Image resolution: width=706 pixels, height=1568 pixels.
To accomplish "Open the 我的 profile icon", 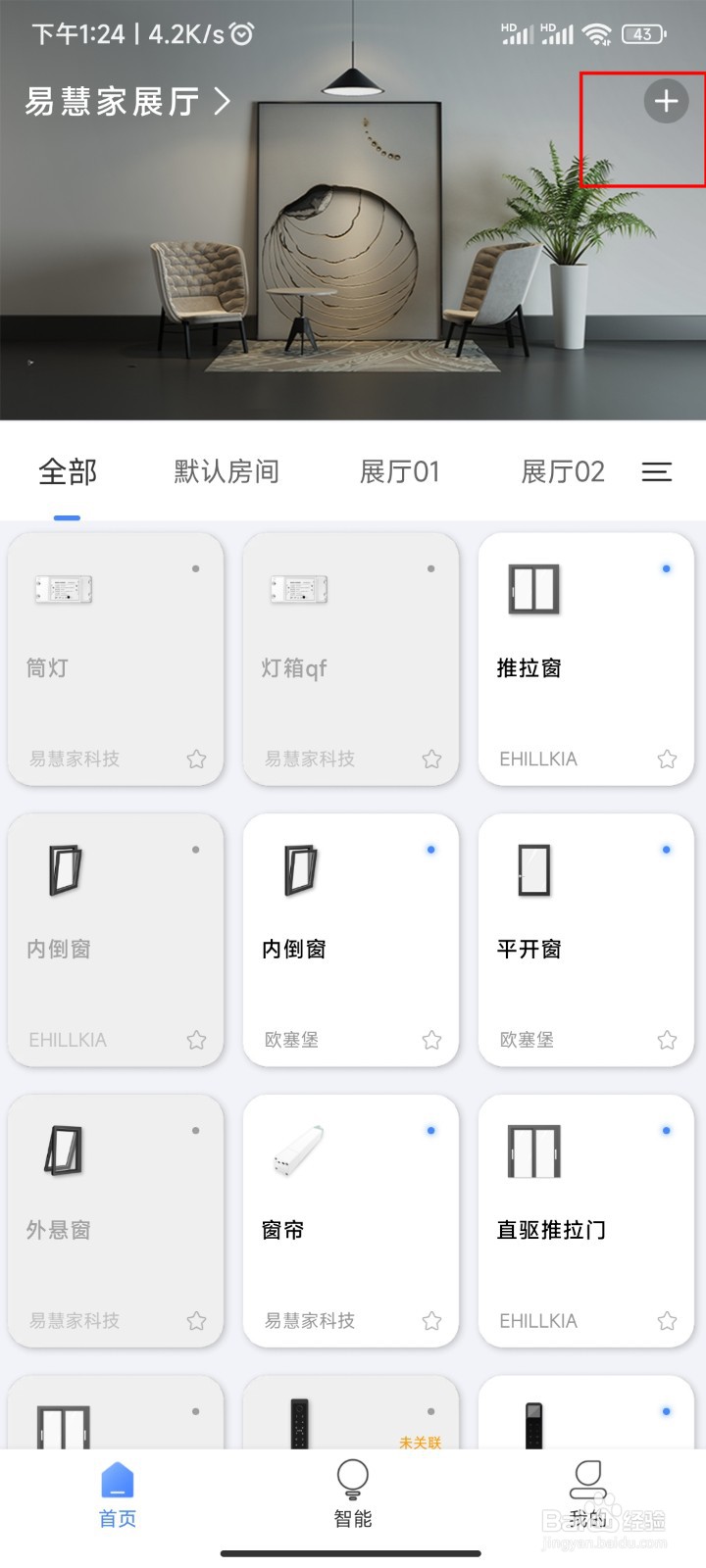I will click(x=587, y=1477).
